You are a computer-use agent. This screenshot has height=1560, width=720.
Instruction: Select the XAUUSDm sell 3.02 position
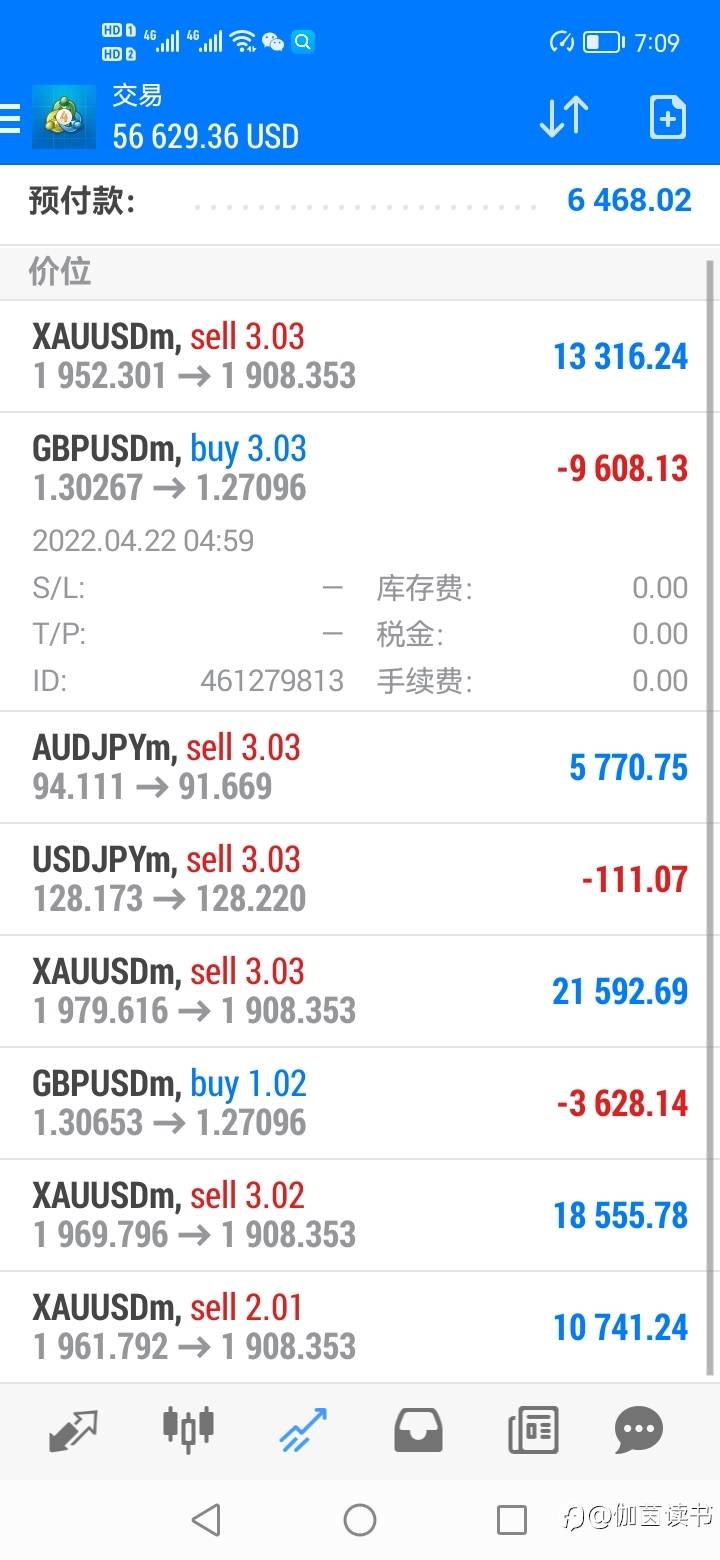360,1215
